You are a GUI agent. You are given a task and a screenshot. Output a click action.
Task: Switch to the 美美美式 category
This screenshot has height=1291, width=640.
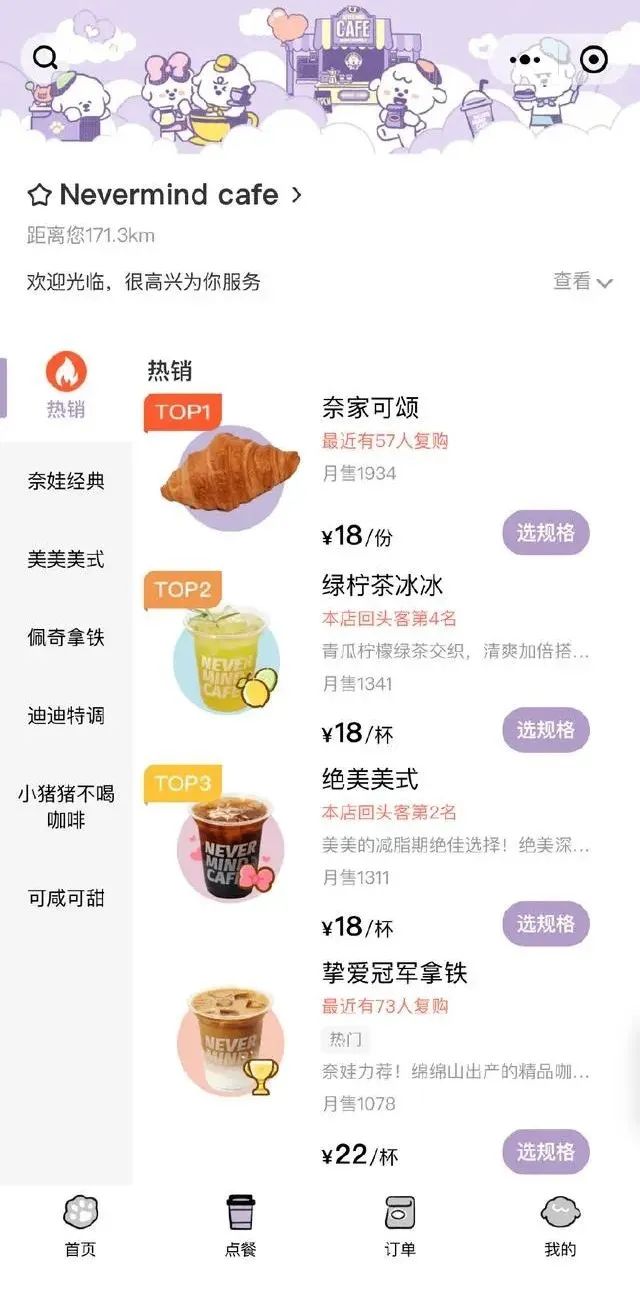coord(66,559)
